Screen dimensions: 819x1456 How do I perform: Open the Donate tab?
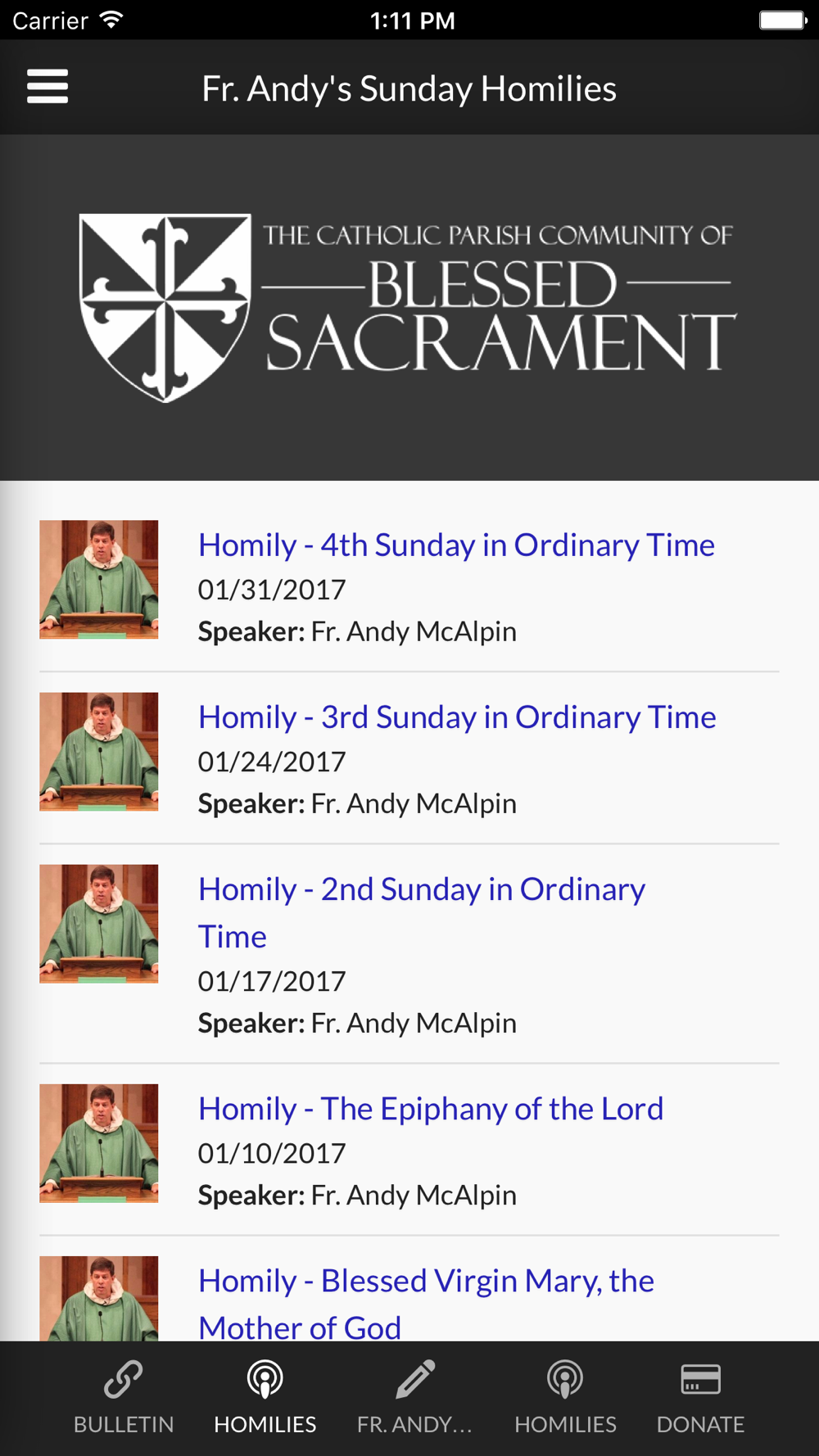[x=700, y=1395]
